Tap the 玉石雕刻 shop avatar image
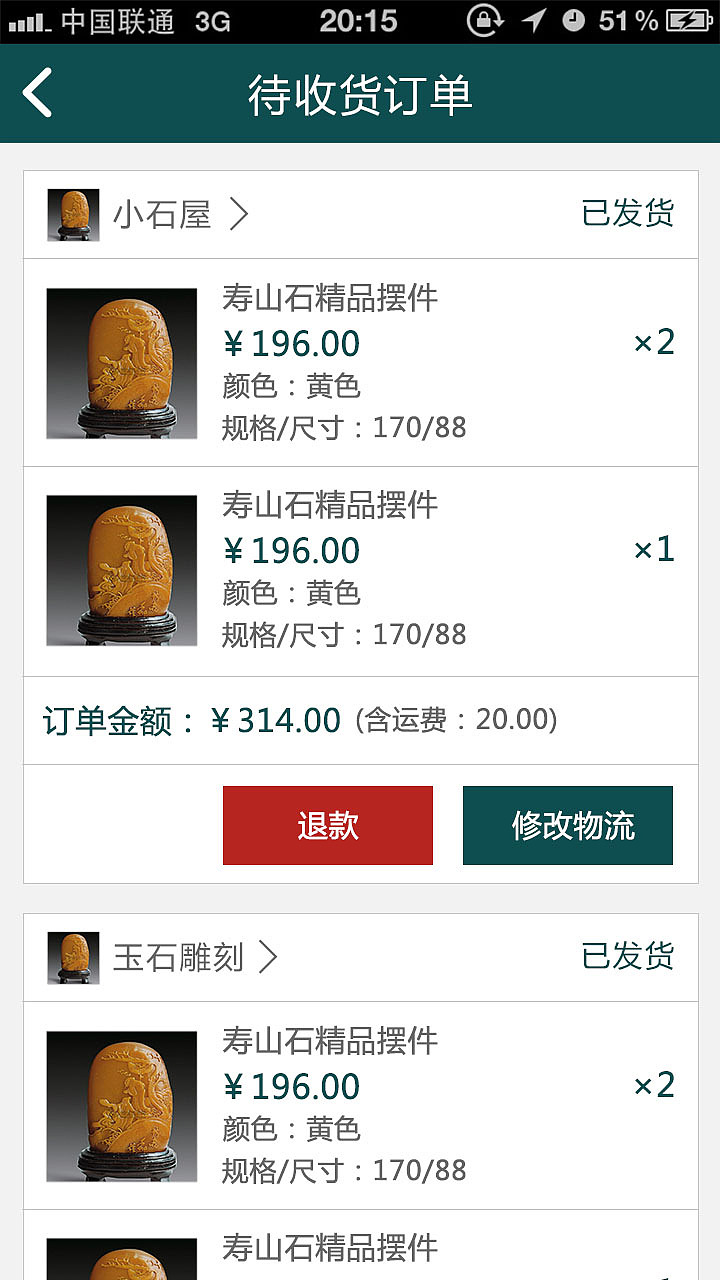Viewport: 720px width, 1280px height. (x=71, y=956)
